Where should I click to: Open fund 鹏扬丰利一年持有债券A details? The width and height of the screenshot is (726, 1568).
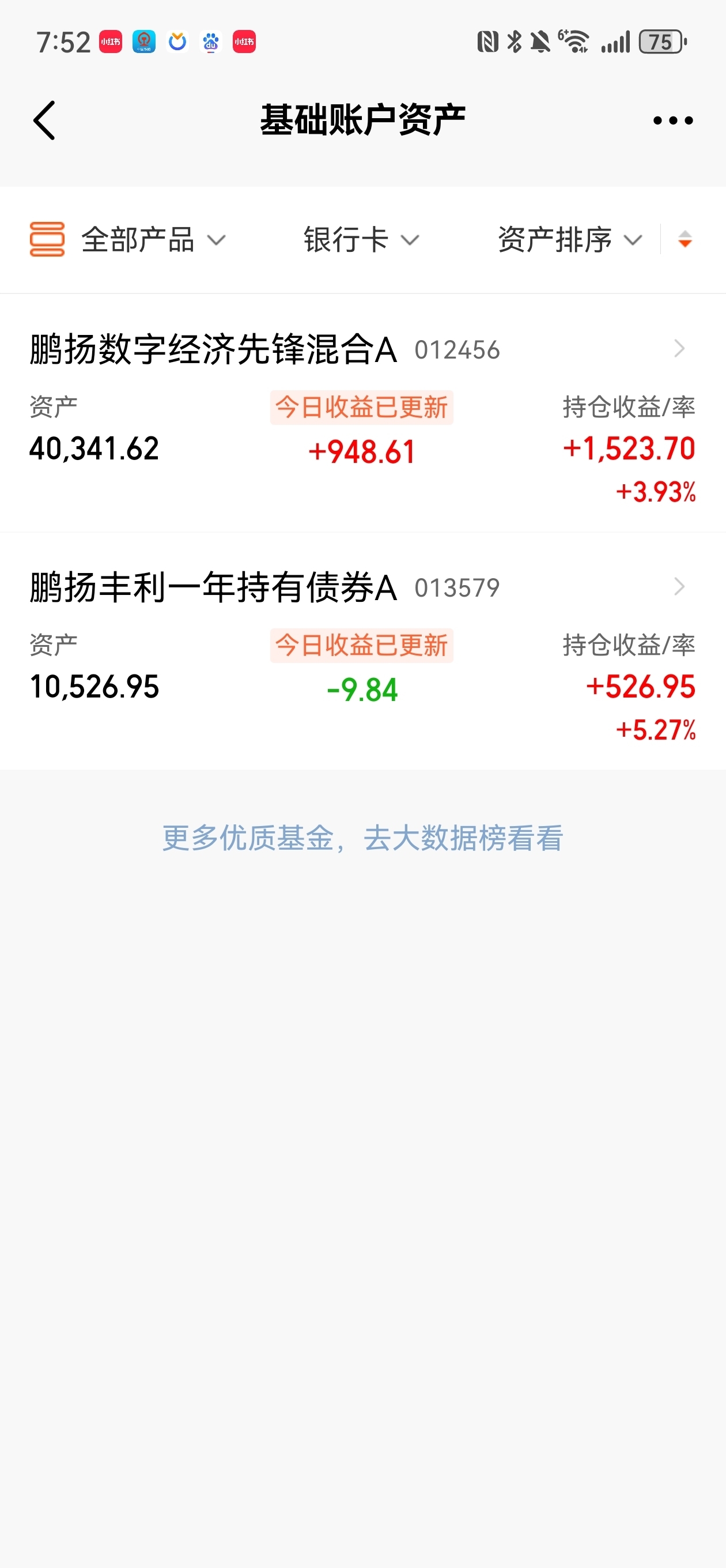(x=362, y=651)
